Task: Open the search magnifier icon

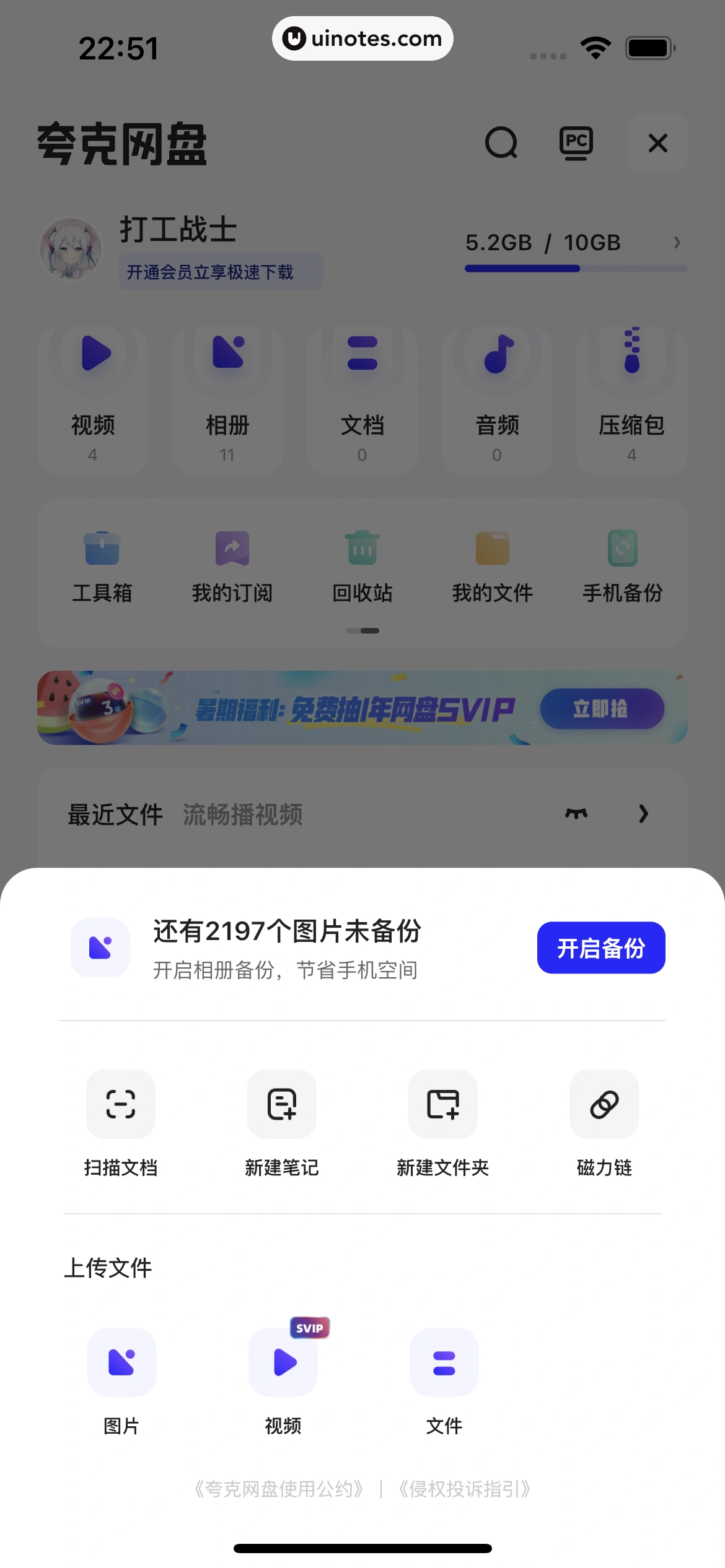Action: (502, 143)
